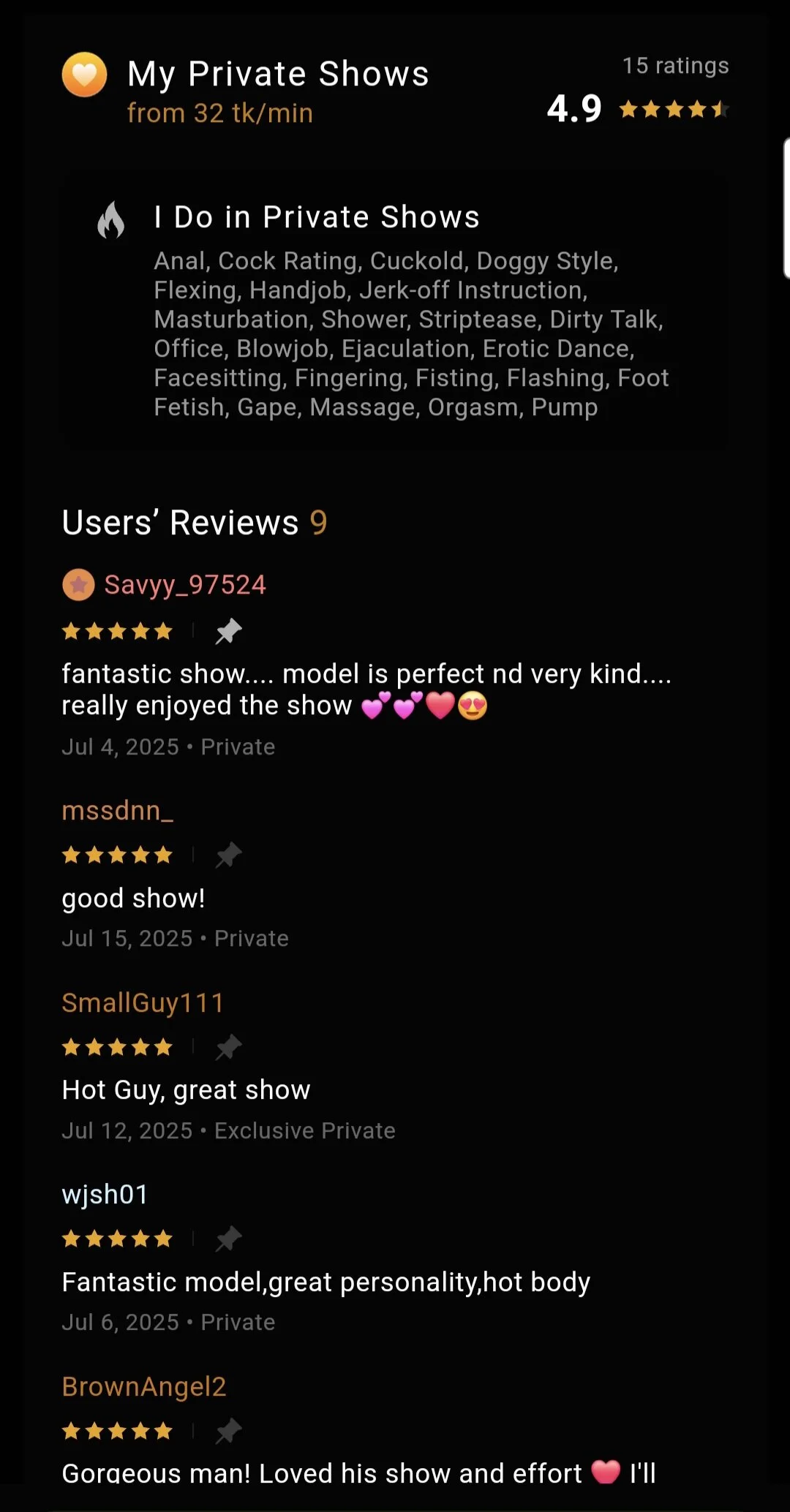Screen dimensions: 790x1512
Task: Open BrownAngel2's user profile
Action: point(144,1387)
